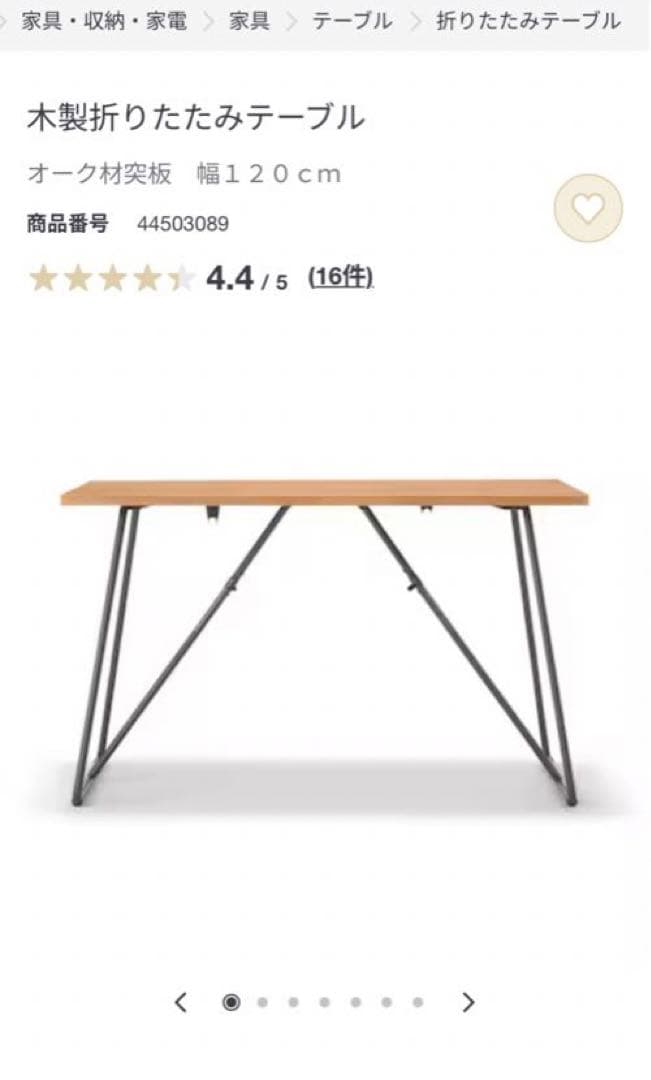Open the 家具・収納・家電 breadcrumb

point(104,21)
